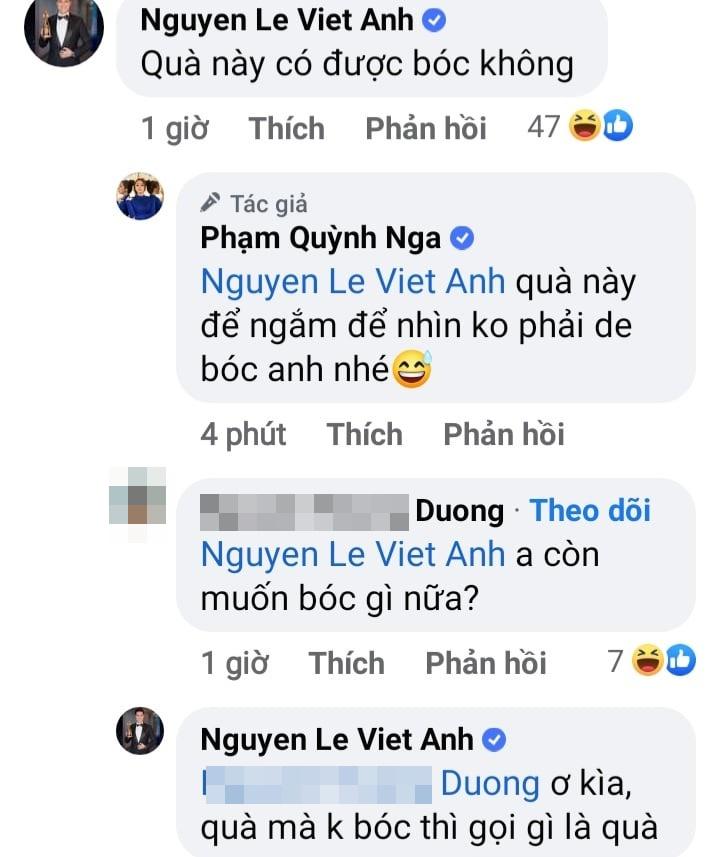Click Thích on the first comment
This screenshot has height=857, width=720.
click(x=287, y=128)
